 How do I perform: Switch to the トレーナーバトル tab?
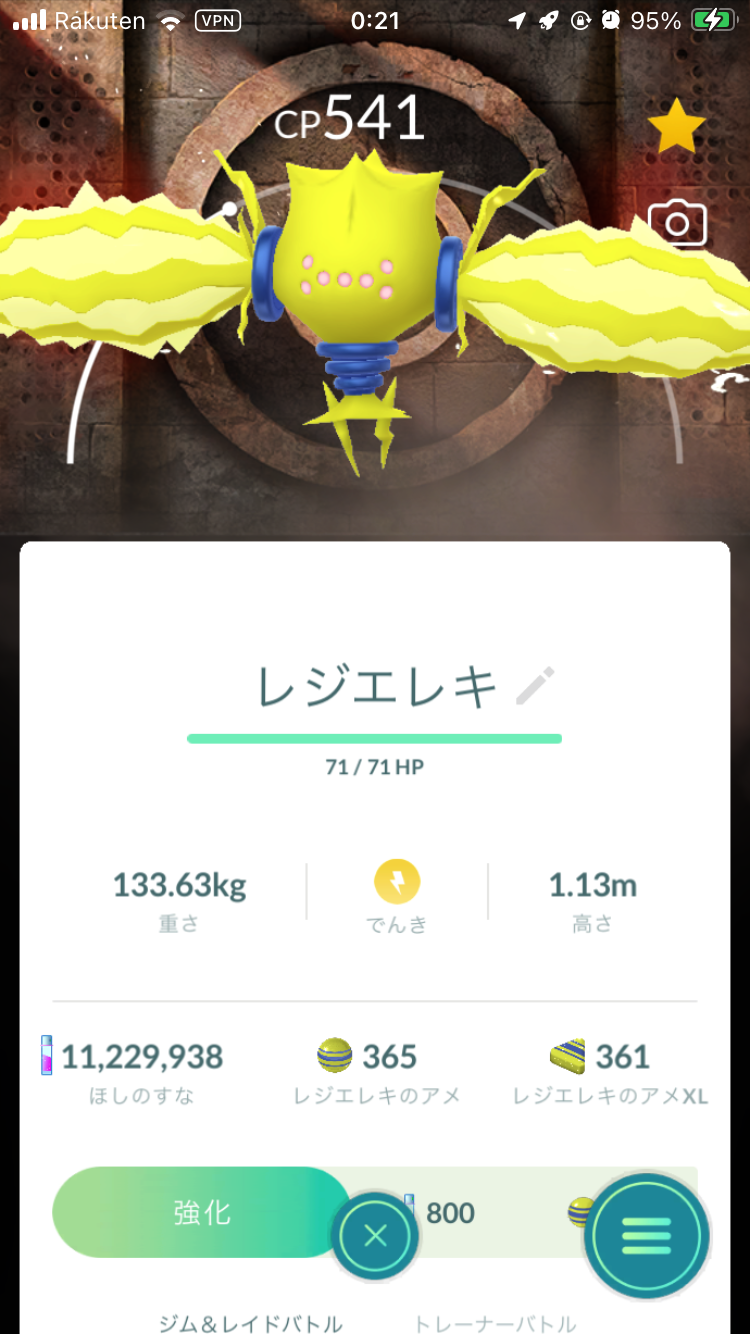(494, 1323)
